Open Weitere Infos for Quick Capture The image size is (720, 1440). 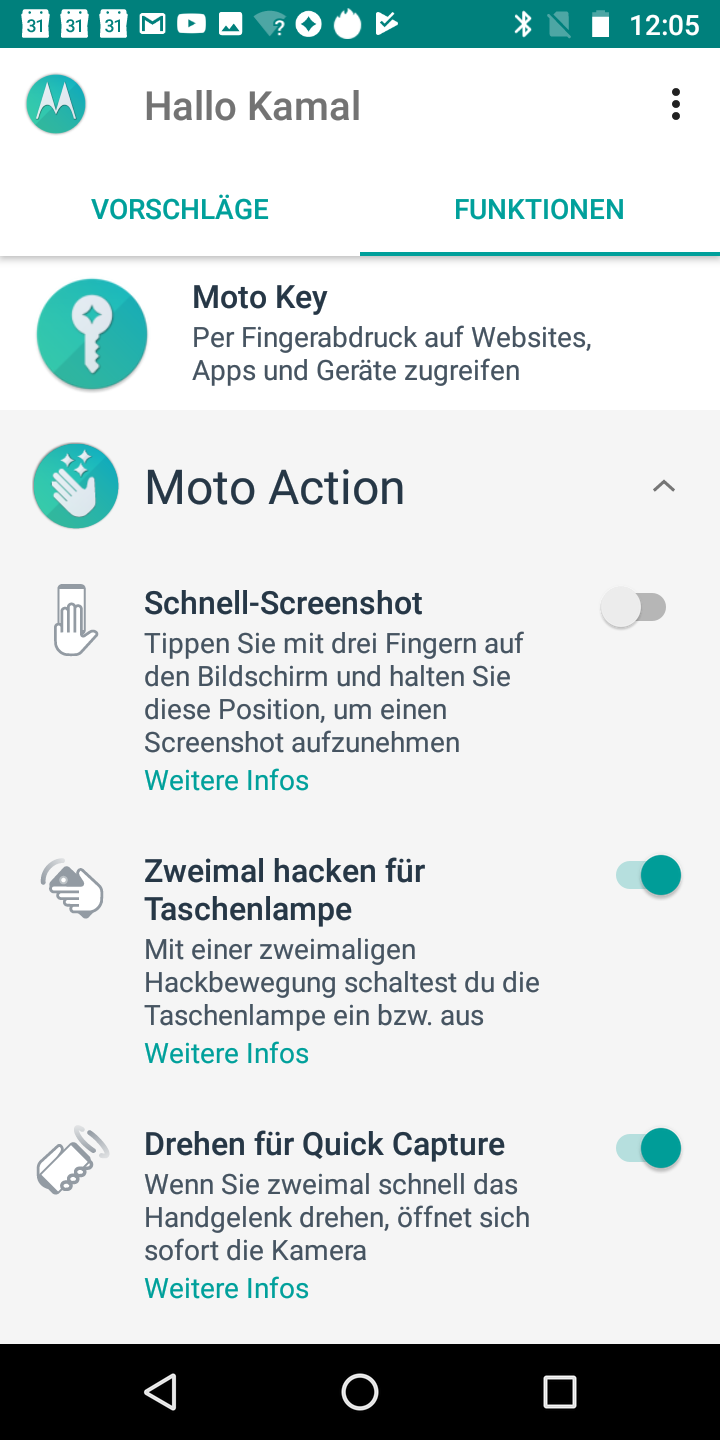pyautogui.click(x=227, y=1288)
